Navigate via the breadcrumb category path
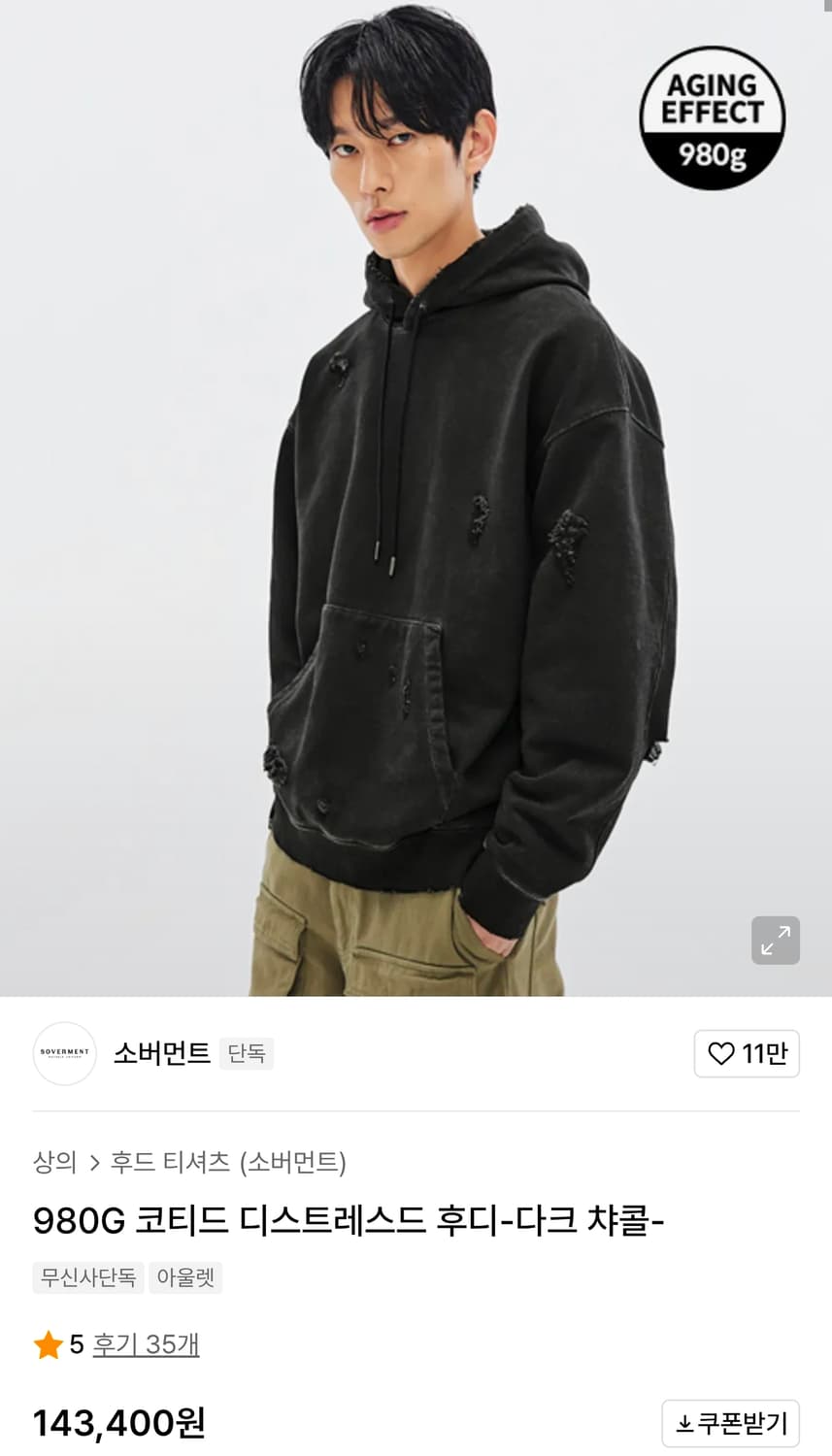 click(146, 1161)
